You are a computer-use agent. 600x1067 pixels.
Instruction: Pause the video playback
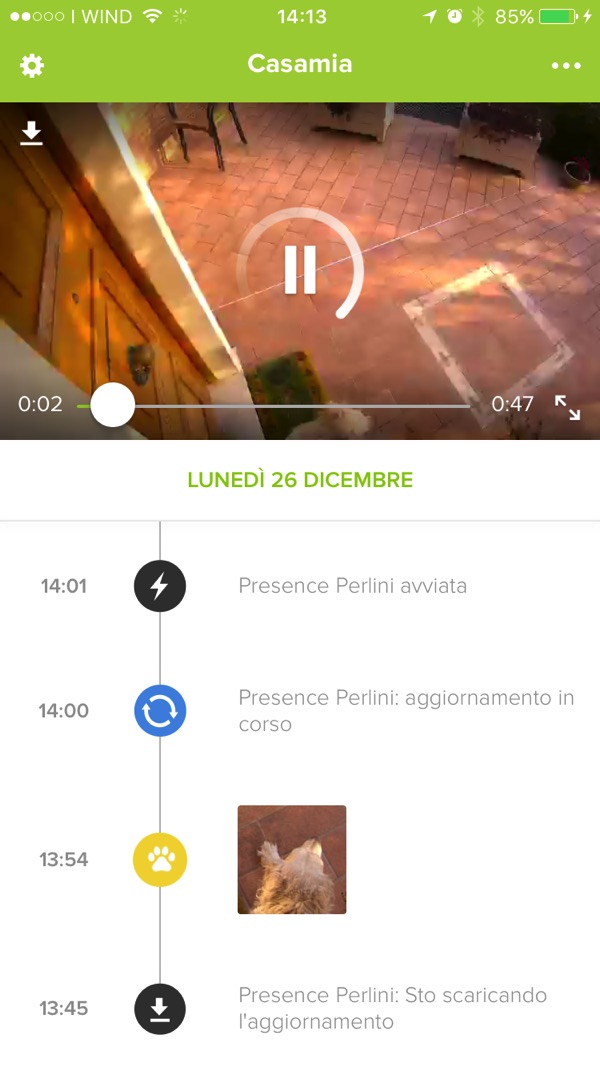point(300,268)
